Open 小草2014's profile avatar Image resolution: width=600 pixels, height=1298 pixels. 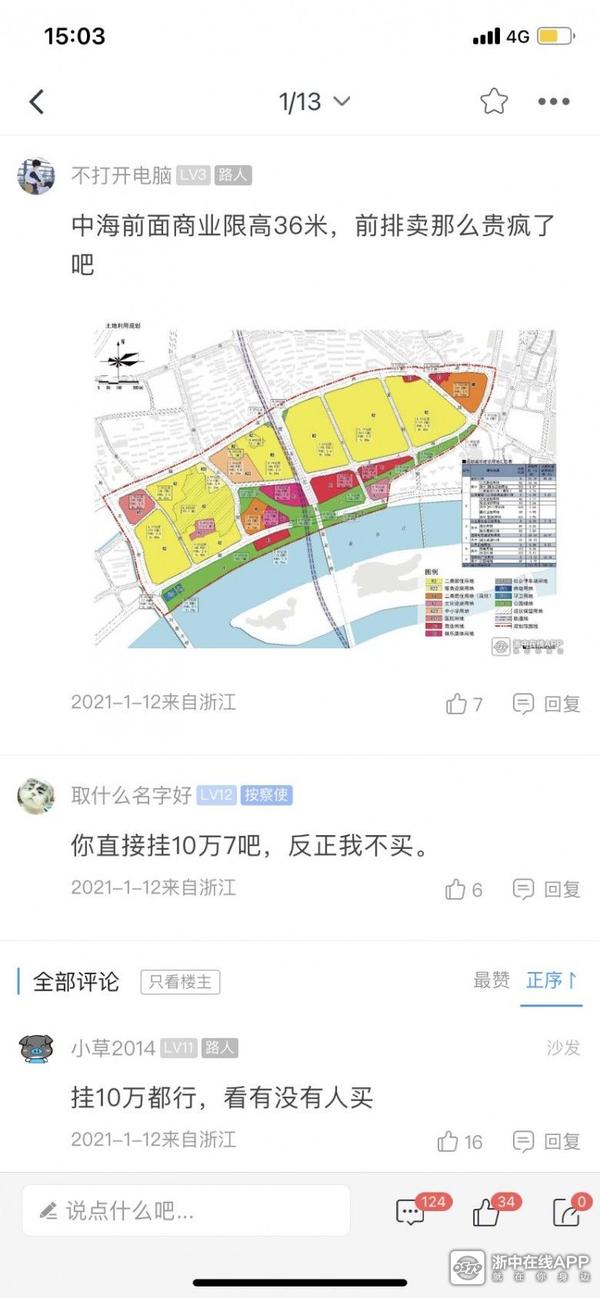click(x=36, y=1048)
